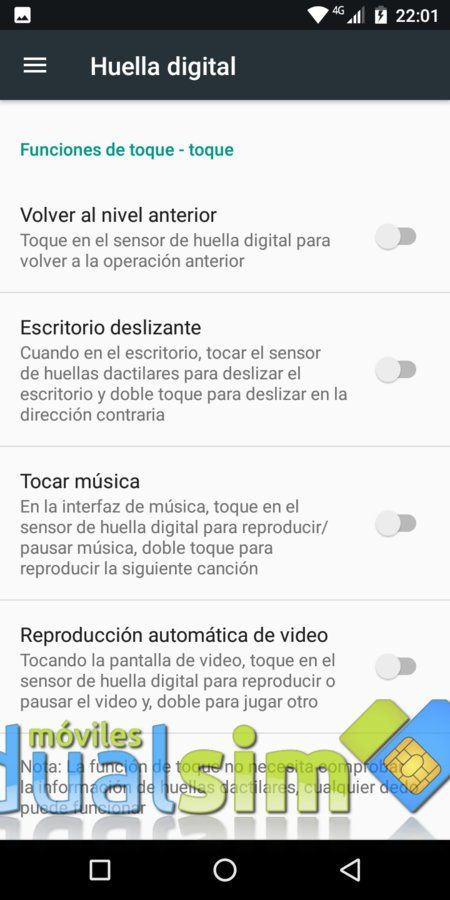
Task: Enable Reproducción automática de video
Action: pyautogui.click(x=395, y=666)
